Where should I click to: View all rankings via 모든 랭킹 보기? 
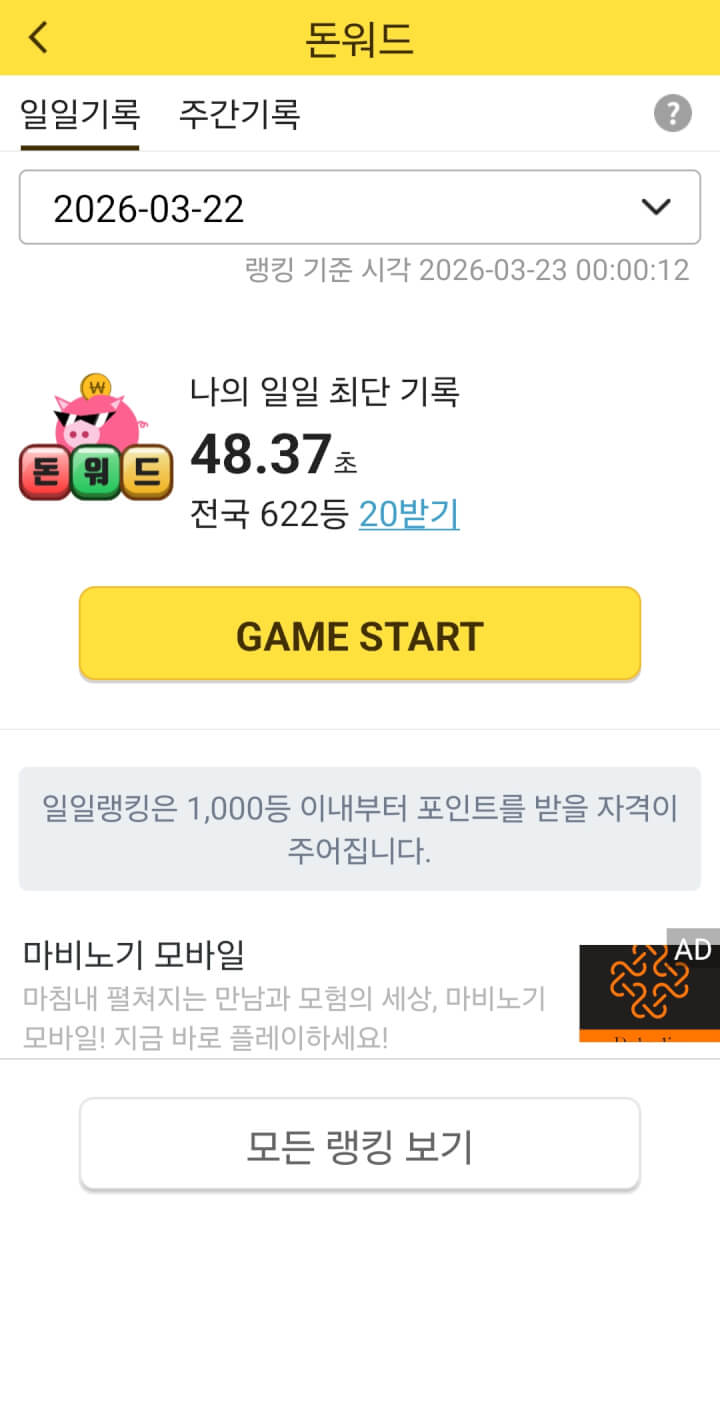(360, 1146)
